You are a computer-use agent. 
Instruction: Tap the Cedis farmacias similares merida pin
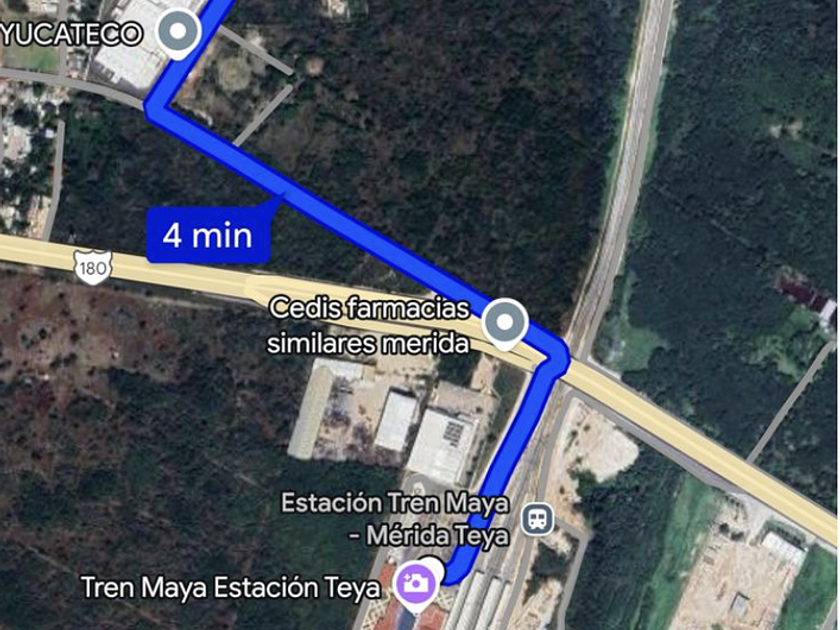point(505,324)
